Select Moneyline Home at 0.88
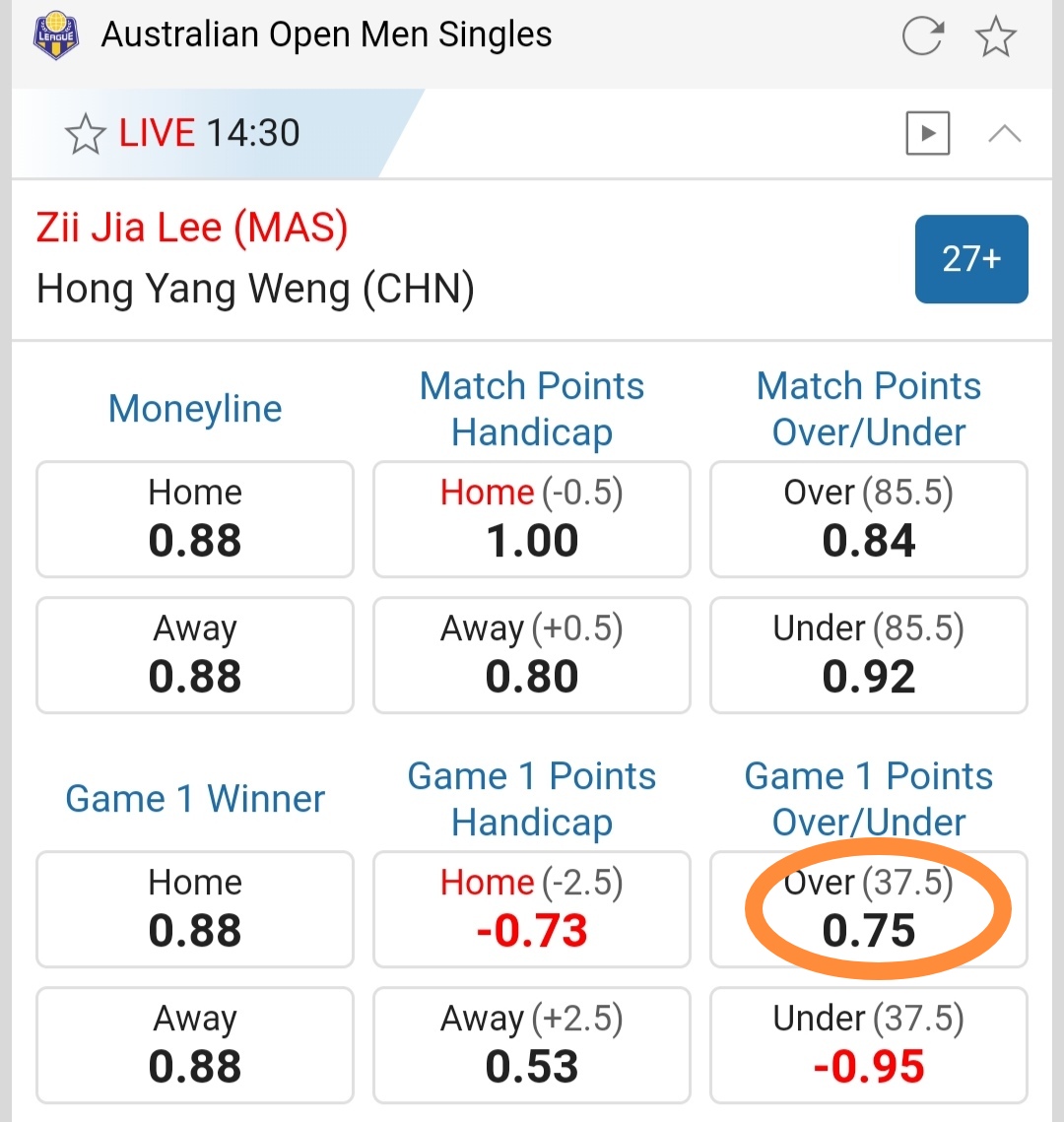This screenshot has width=1064, height=1122. (x=195, y=519)
